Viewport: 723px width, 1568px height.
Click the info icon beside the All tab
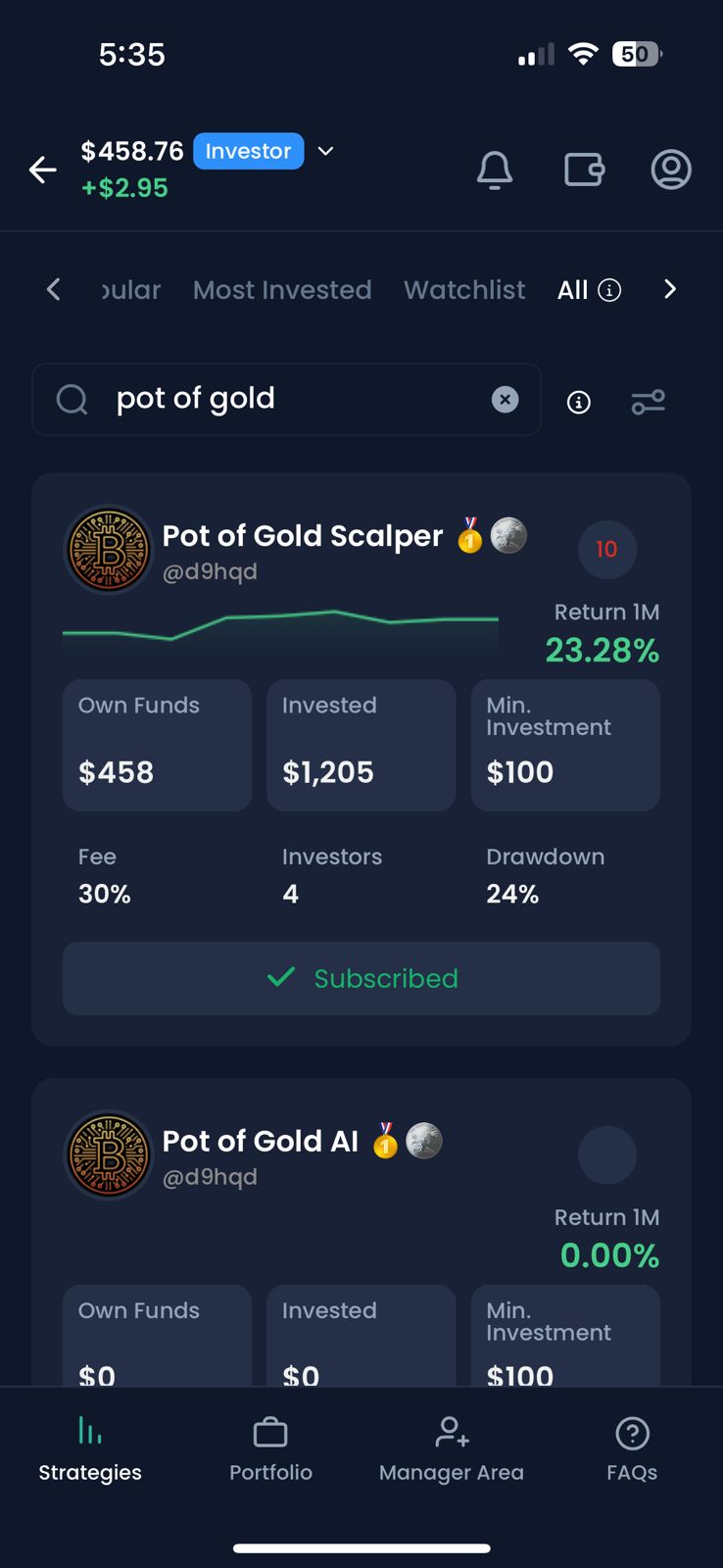click(x=610, y=289)
